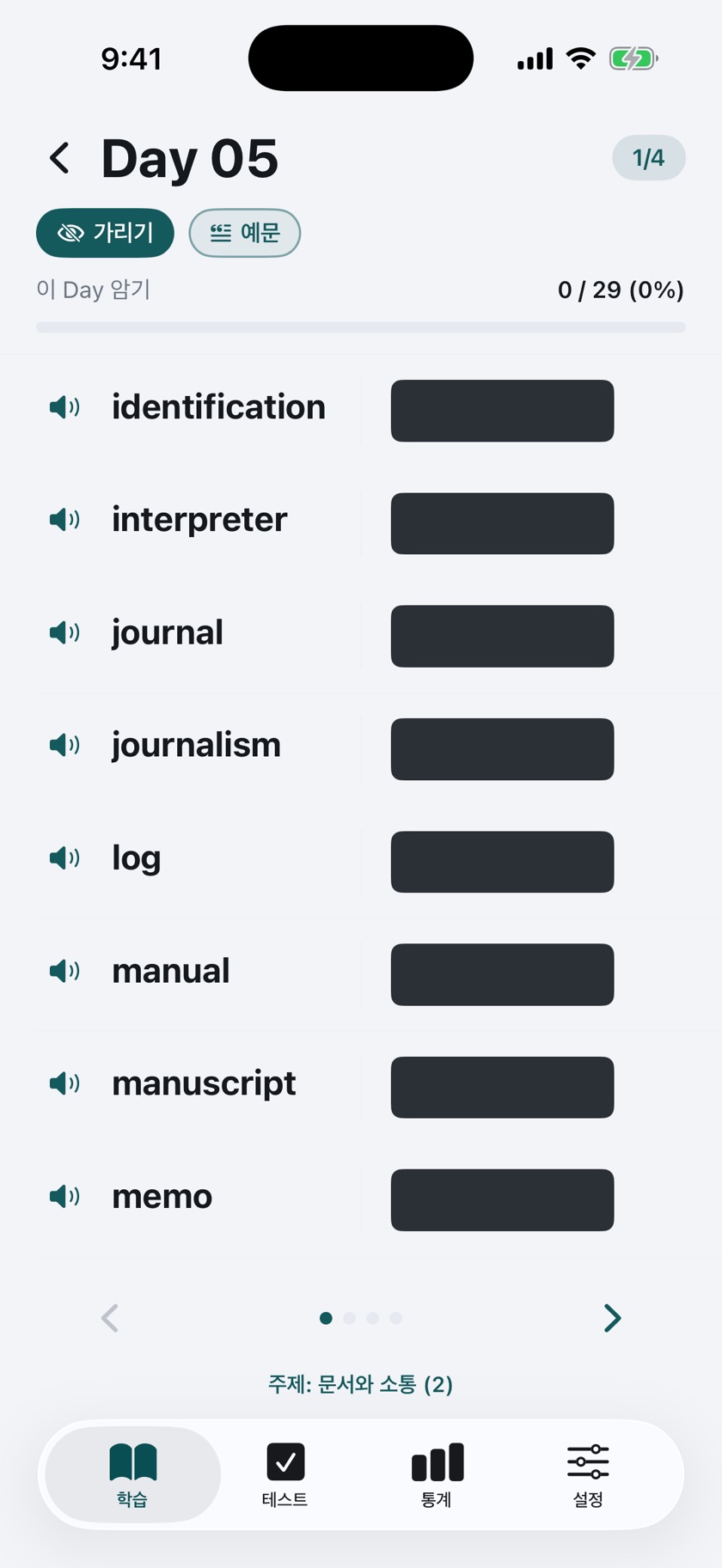The width and height of the screenshot is (722, 1568).
Task: Open the word manual
Action: click(x=171, y=971)
